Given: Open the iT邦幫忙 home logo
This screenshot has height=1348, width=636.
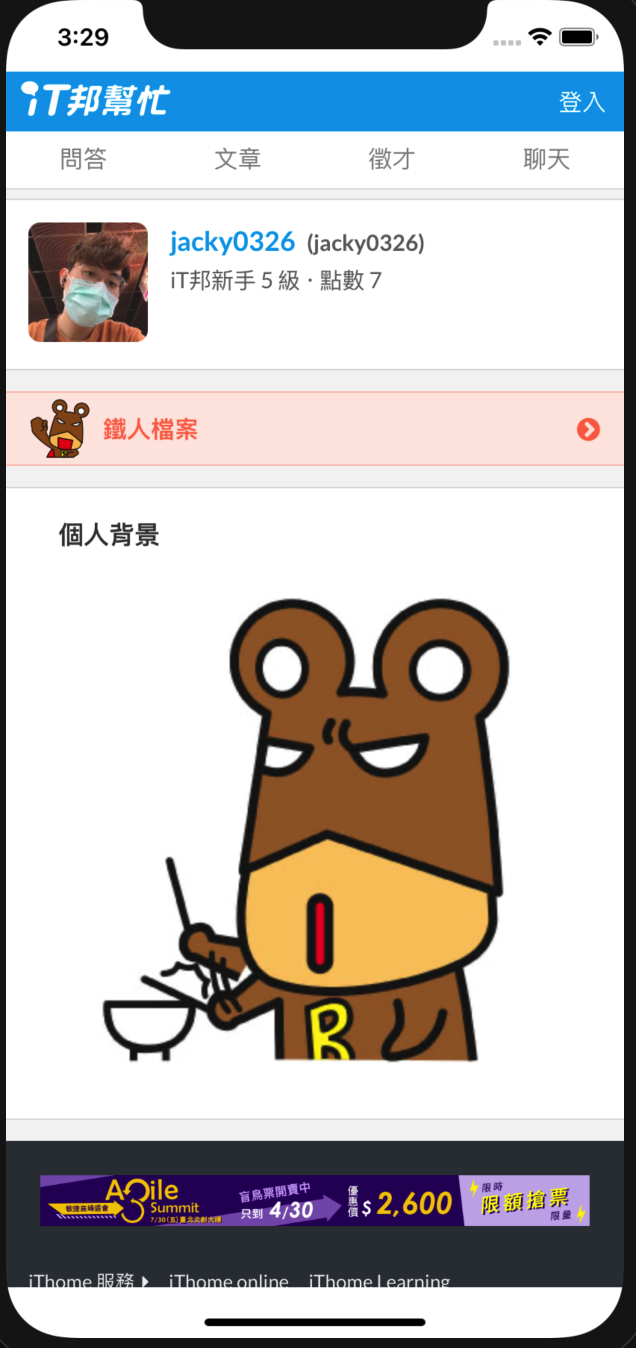Looking at the screenshot, I should click(96, 101).
